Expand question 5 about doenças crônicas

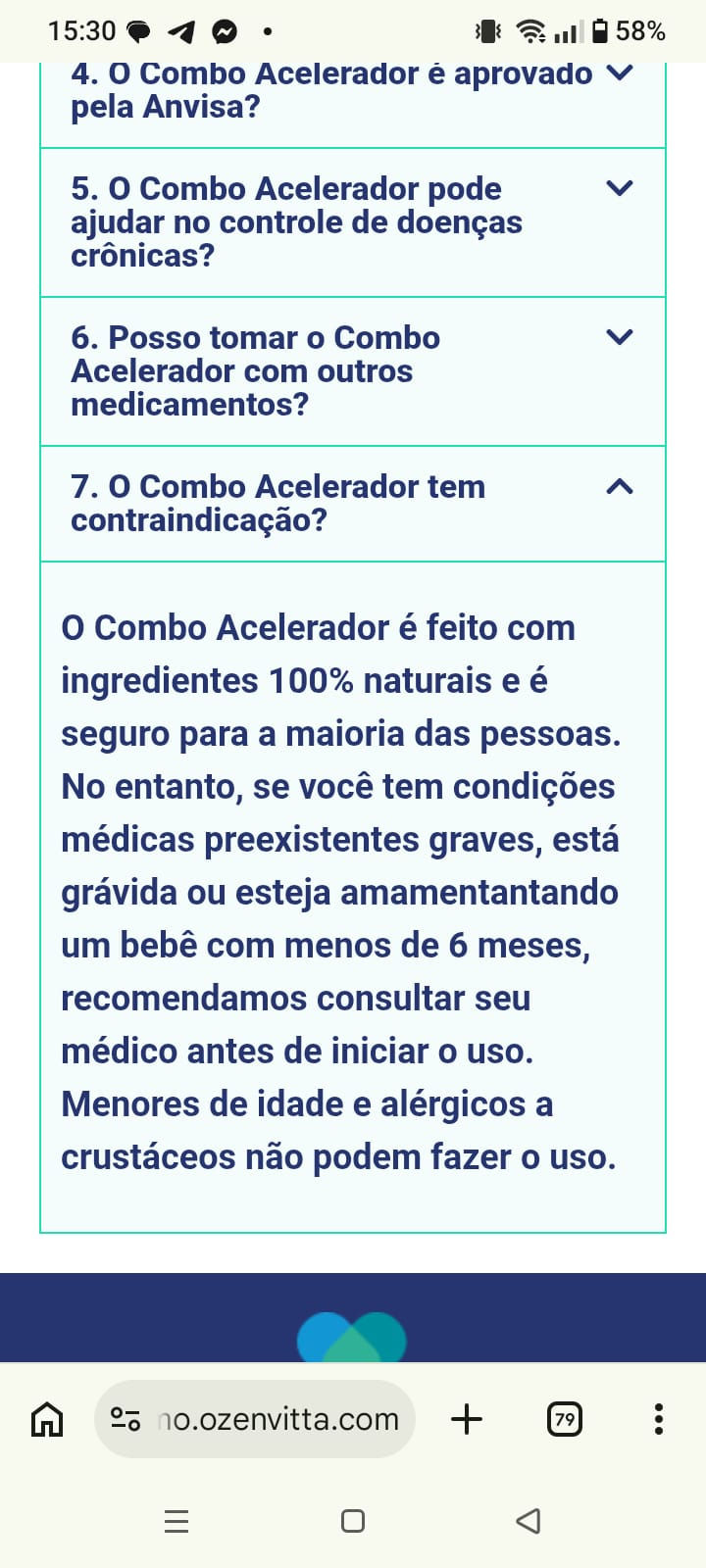coord(620,188)
